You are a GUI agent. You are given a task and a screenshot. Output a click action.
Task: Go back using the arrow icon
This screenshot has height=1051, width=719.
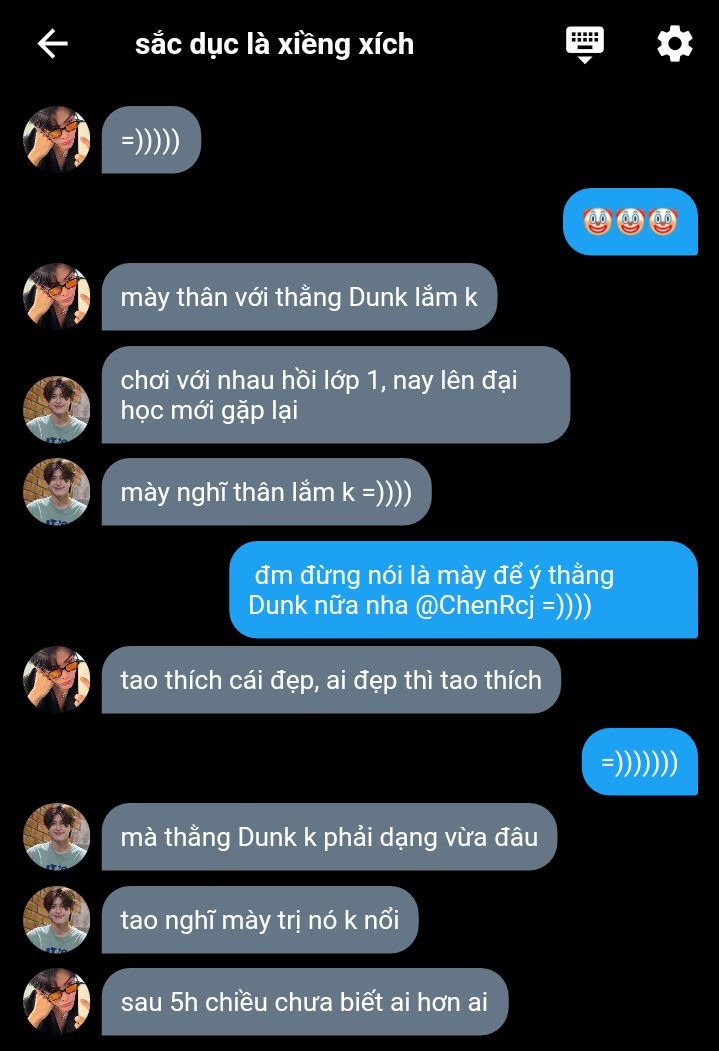click(x=52, y=44)
